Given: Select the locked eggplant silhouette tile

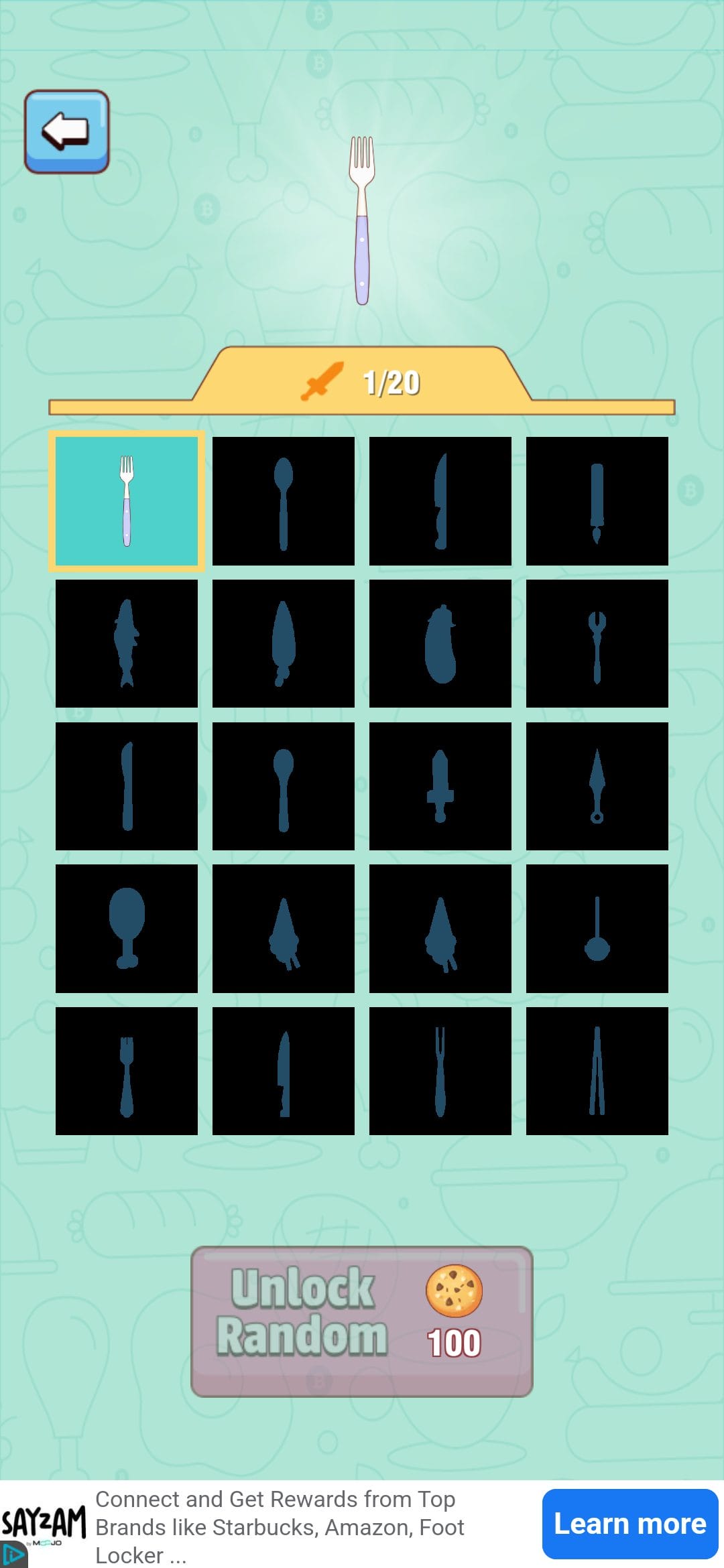Looking at the screenshot, I should point(440,643).
